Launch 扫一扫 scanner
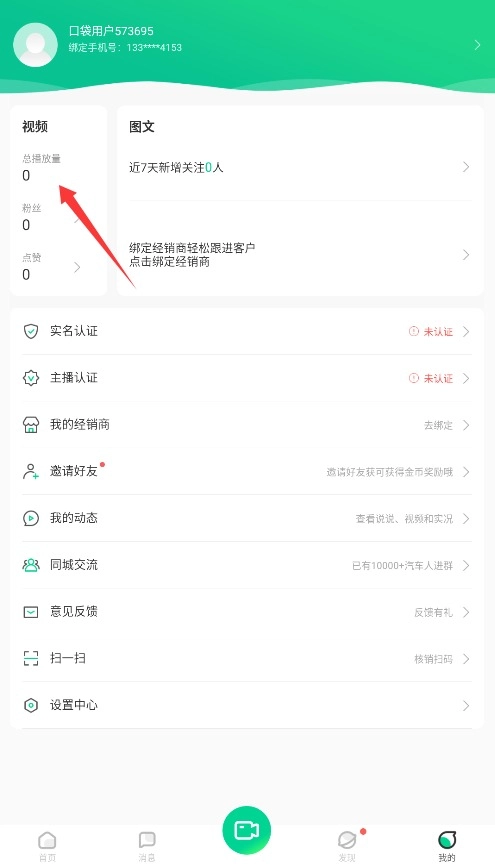The height and width of the screenshot is (867, 495). click(x=247, y=659)
